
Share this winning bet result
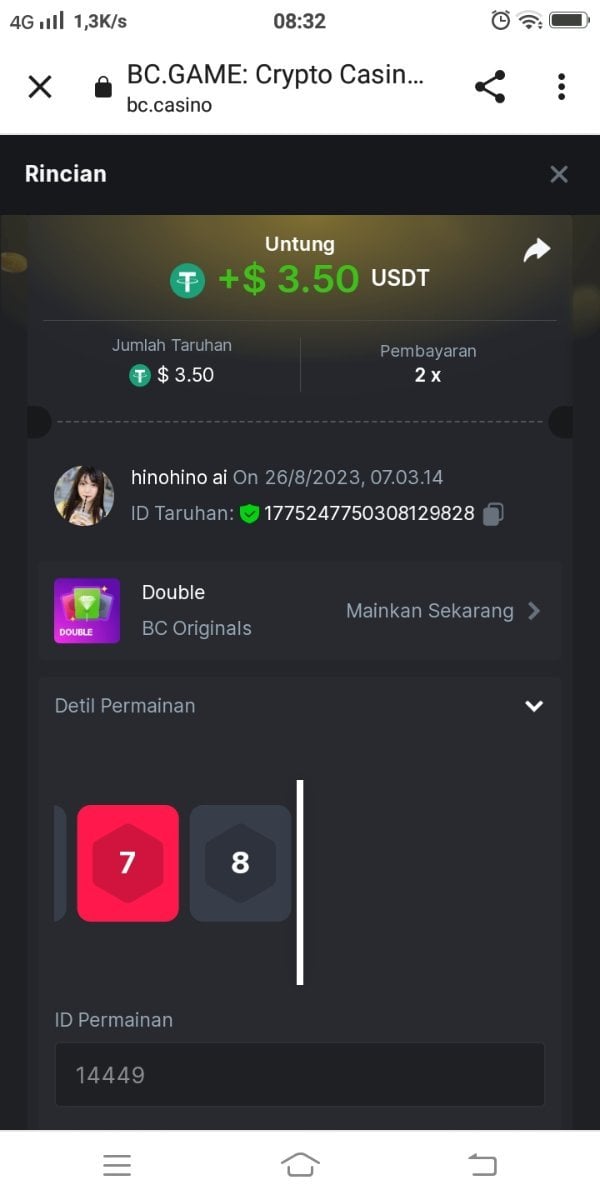(x=537, y=251)
